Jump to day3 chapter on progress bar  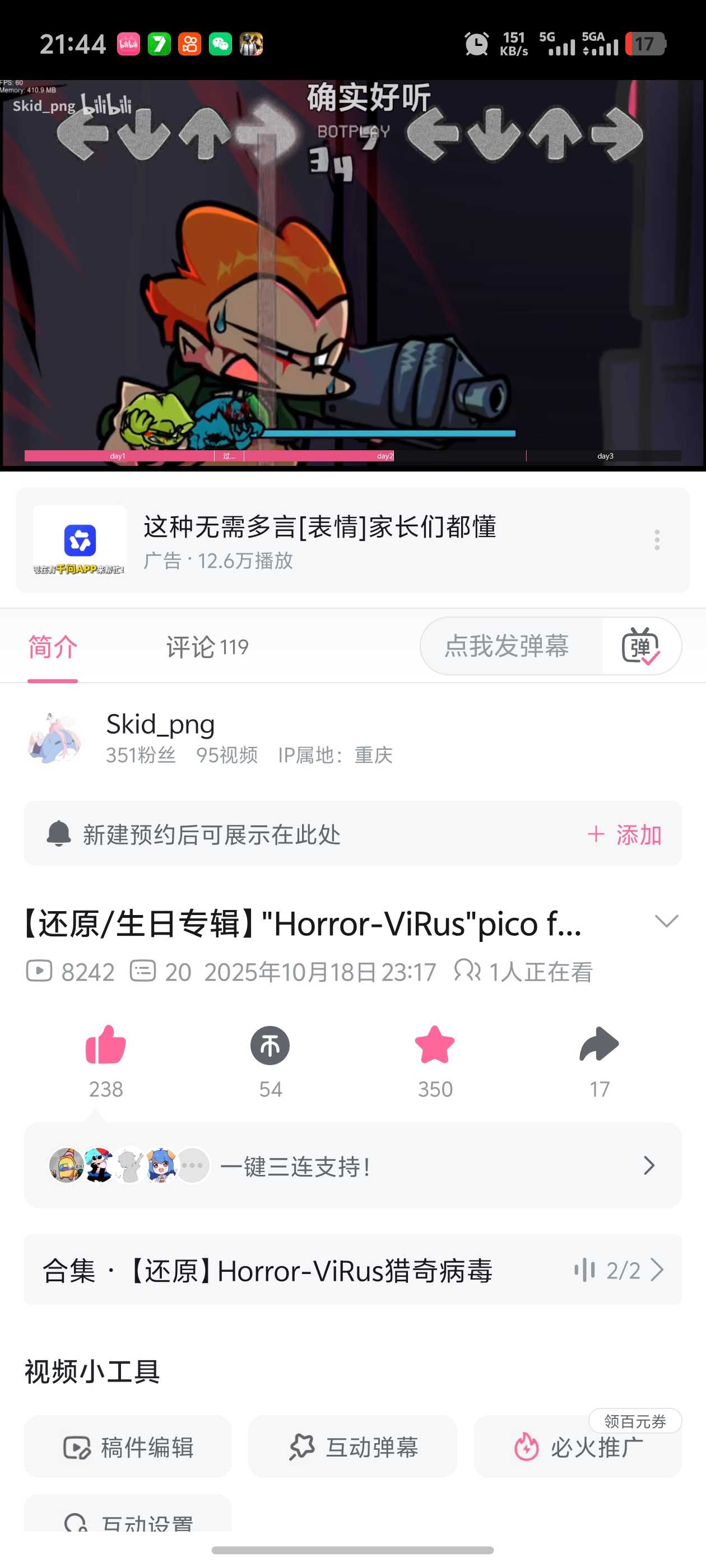coord(604,456)
